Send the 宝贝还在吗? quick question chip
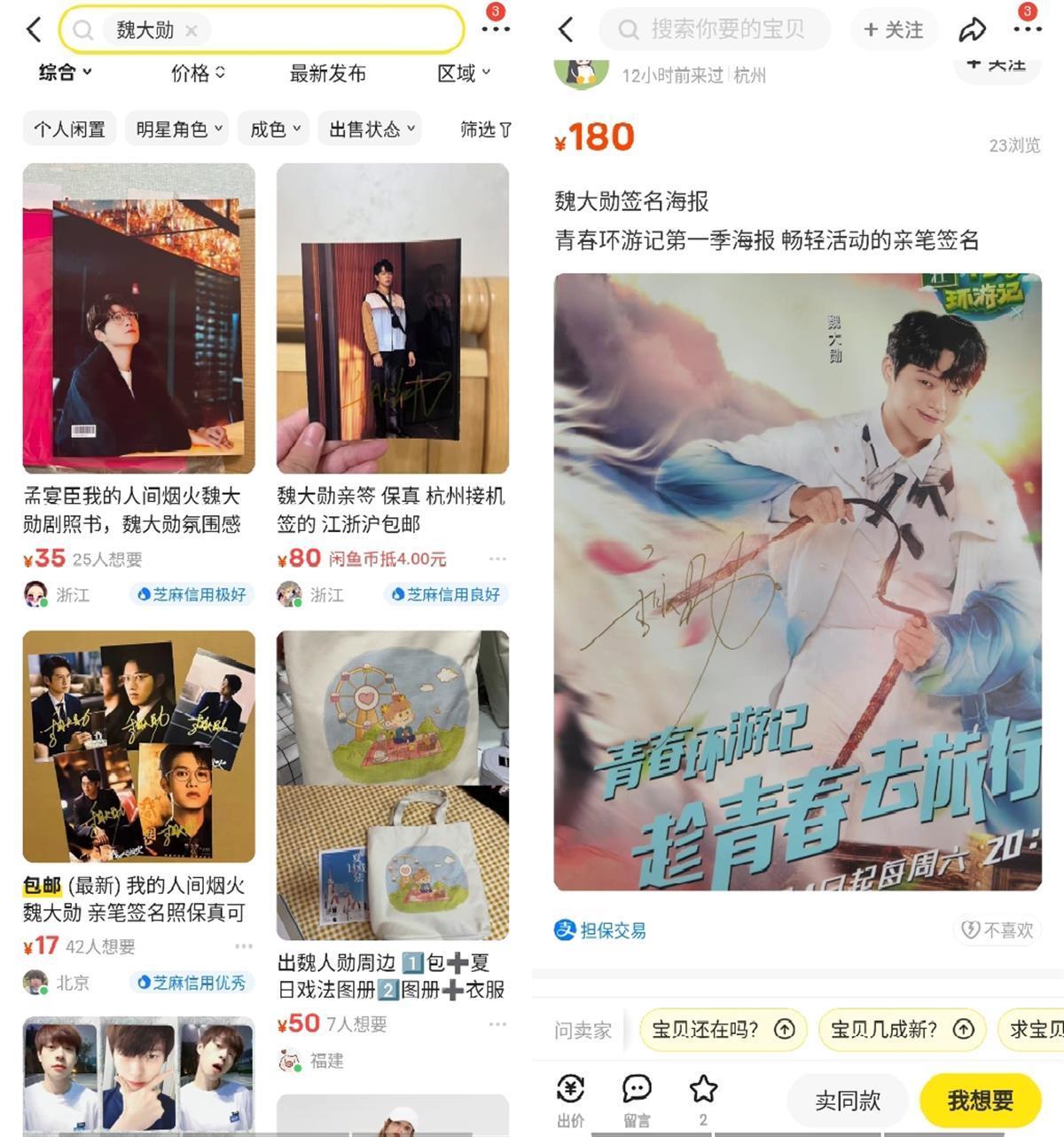This screenshot has height=1137, width=1064. pos(724,1030)
